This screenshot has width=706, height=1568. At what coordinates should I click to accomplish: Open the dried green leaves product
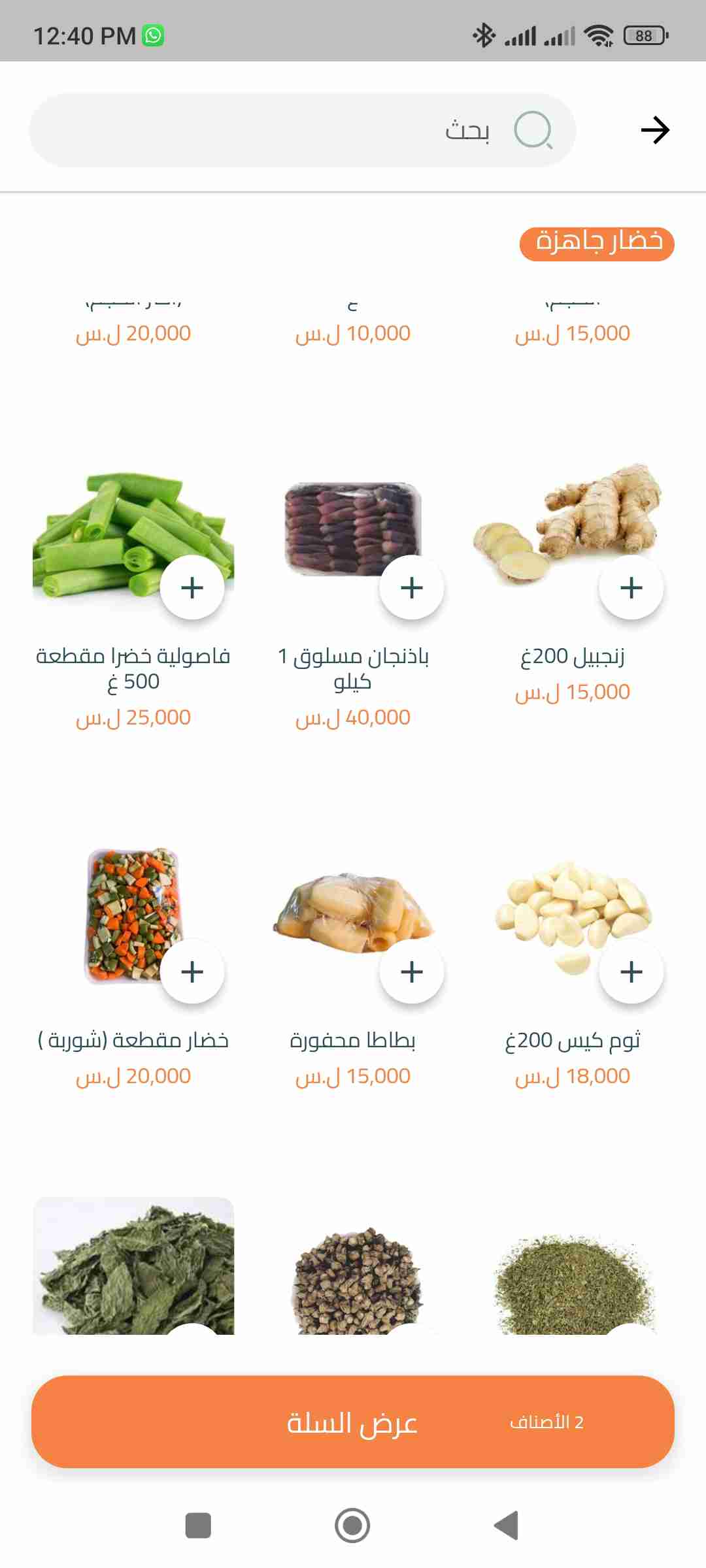133,1267
